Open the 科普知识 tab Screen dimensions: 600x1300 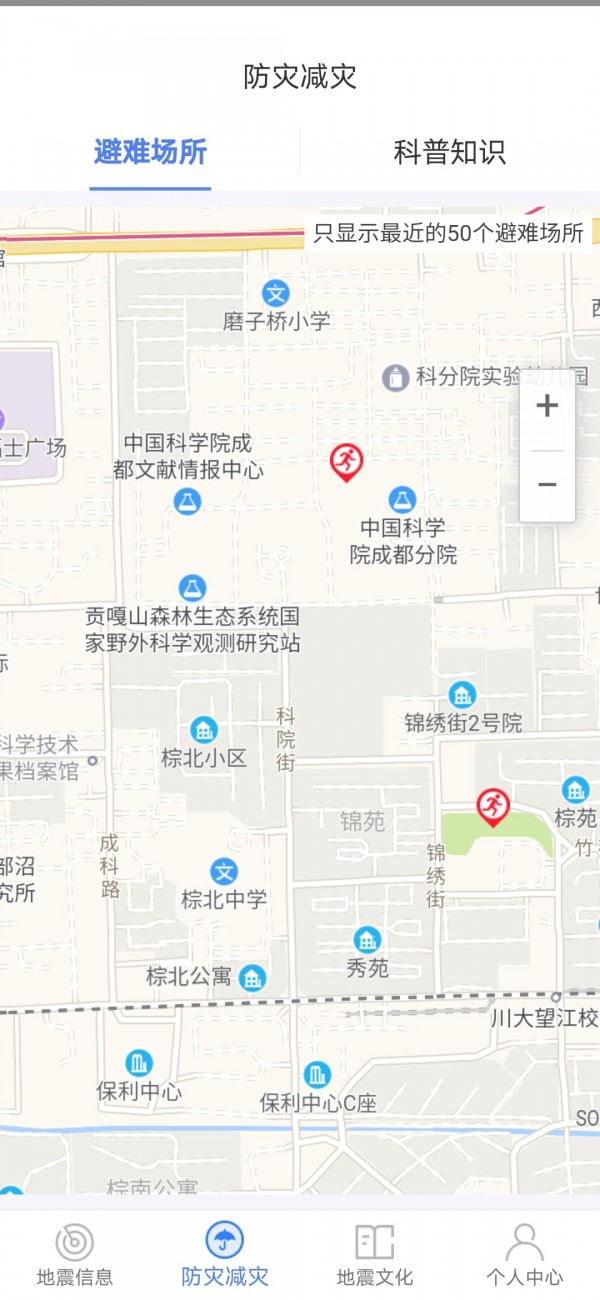coord(449,152)
